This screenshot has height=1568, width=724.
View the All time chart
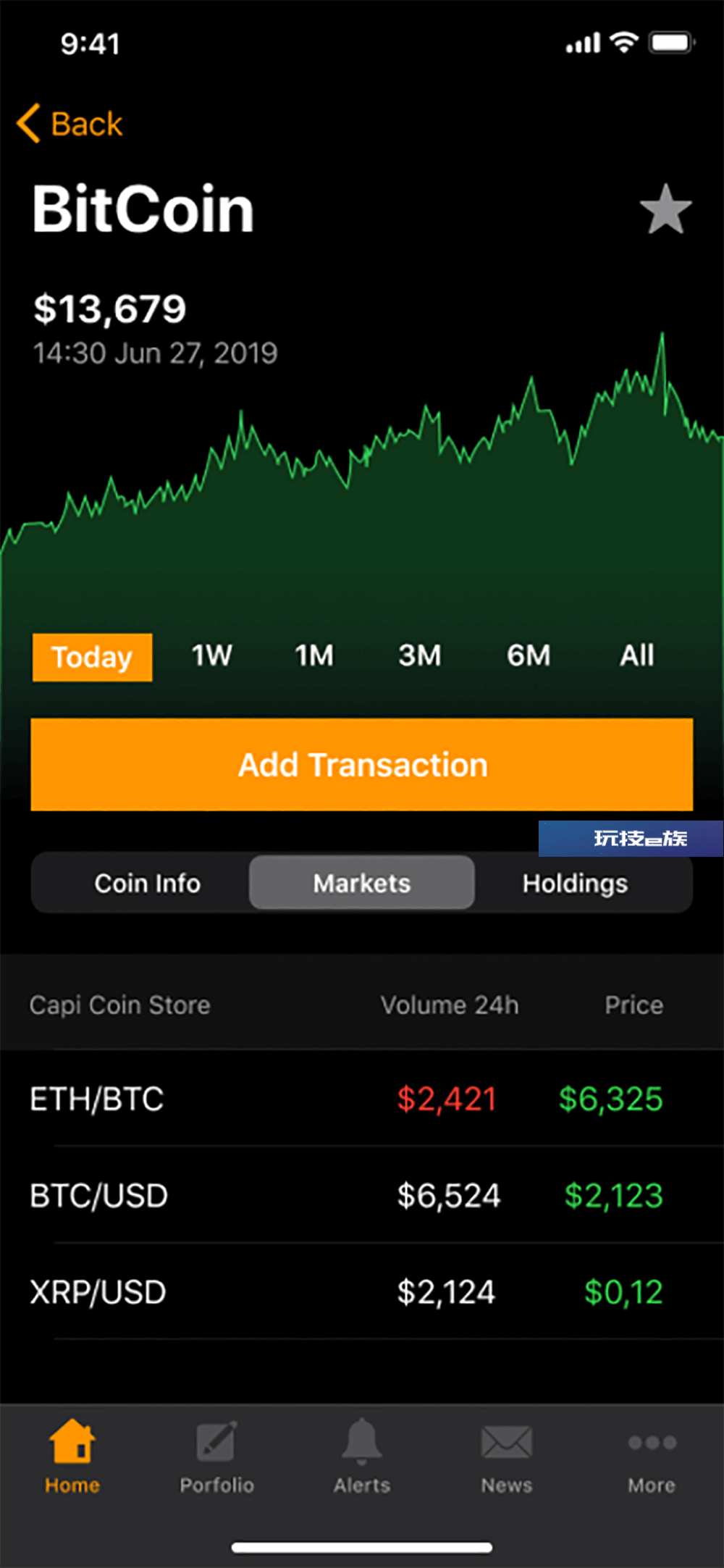click(x=637, y=655)
